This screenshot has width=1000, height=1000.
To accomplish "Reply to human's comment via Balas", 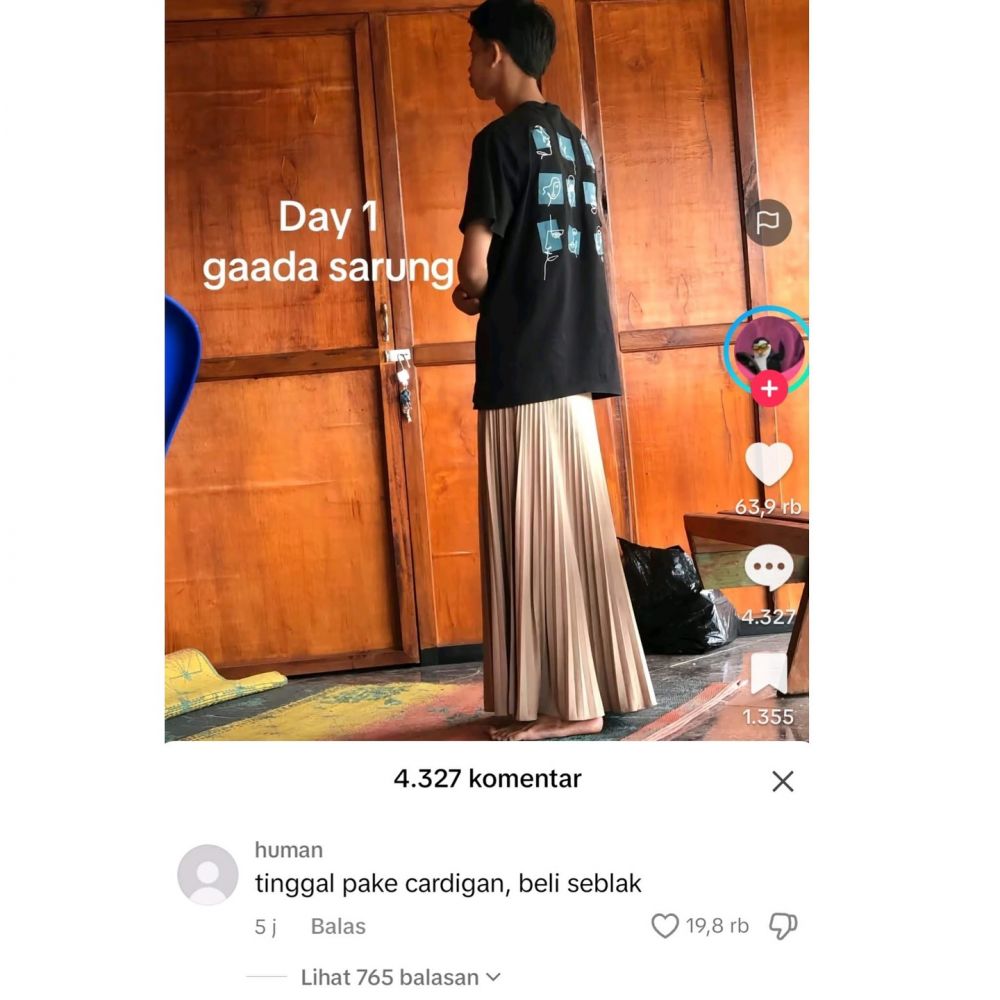I will click(338, 926).
